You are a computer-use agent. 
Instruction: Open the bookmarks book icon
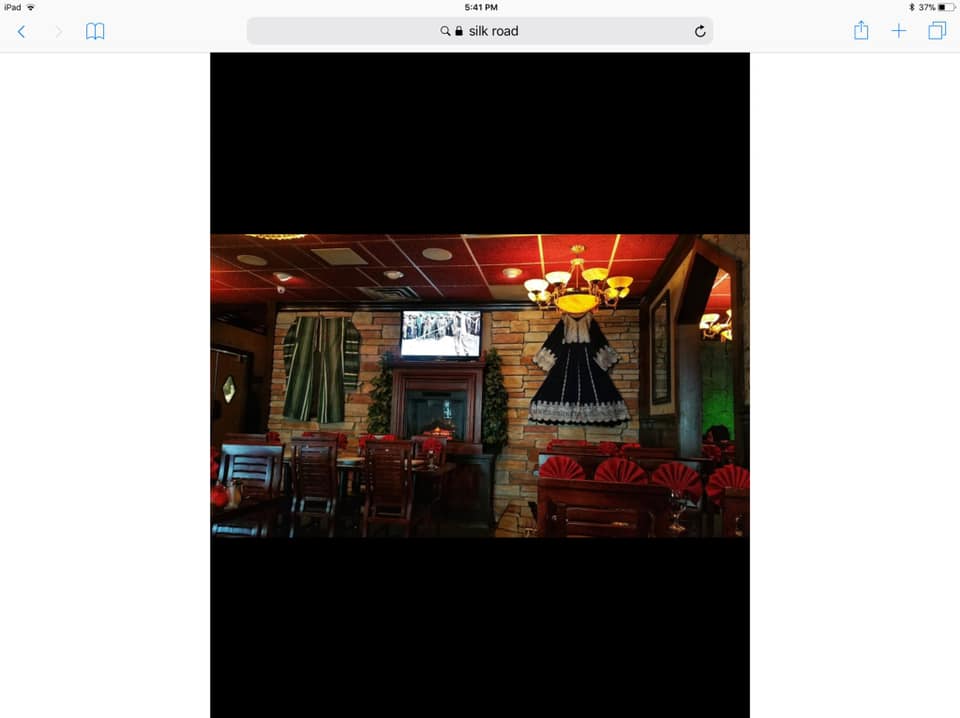[95, 31]
